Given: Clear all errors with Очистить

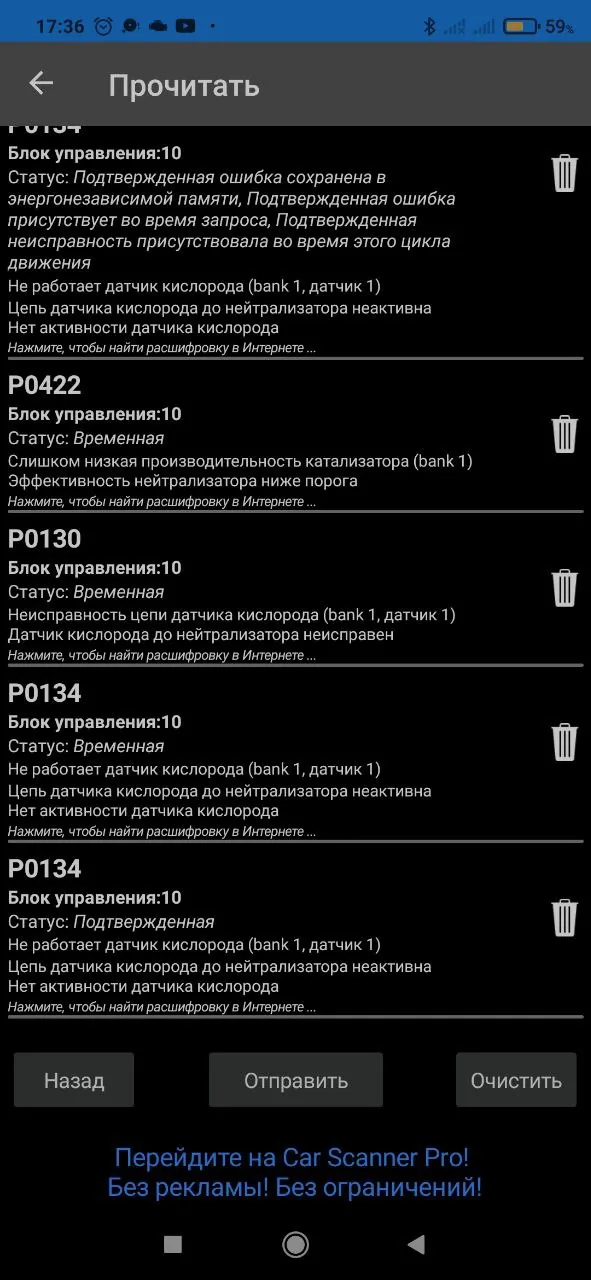Looking at the screenshot, I should point(516,1080).
